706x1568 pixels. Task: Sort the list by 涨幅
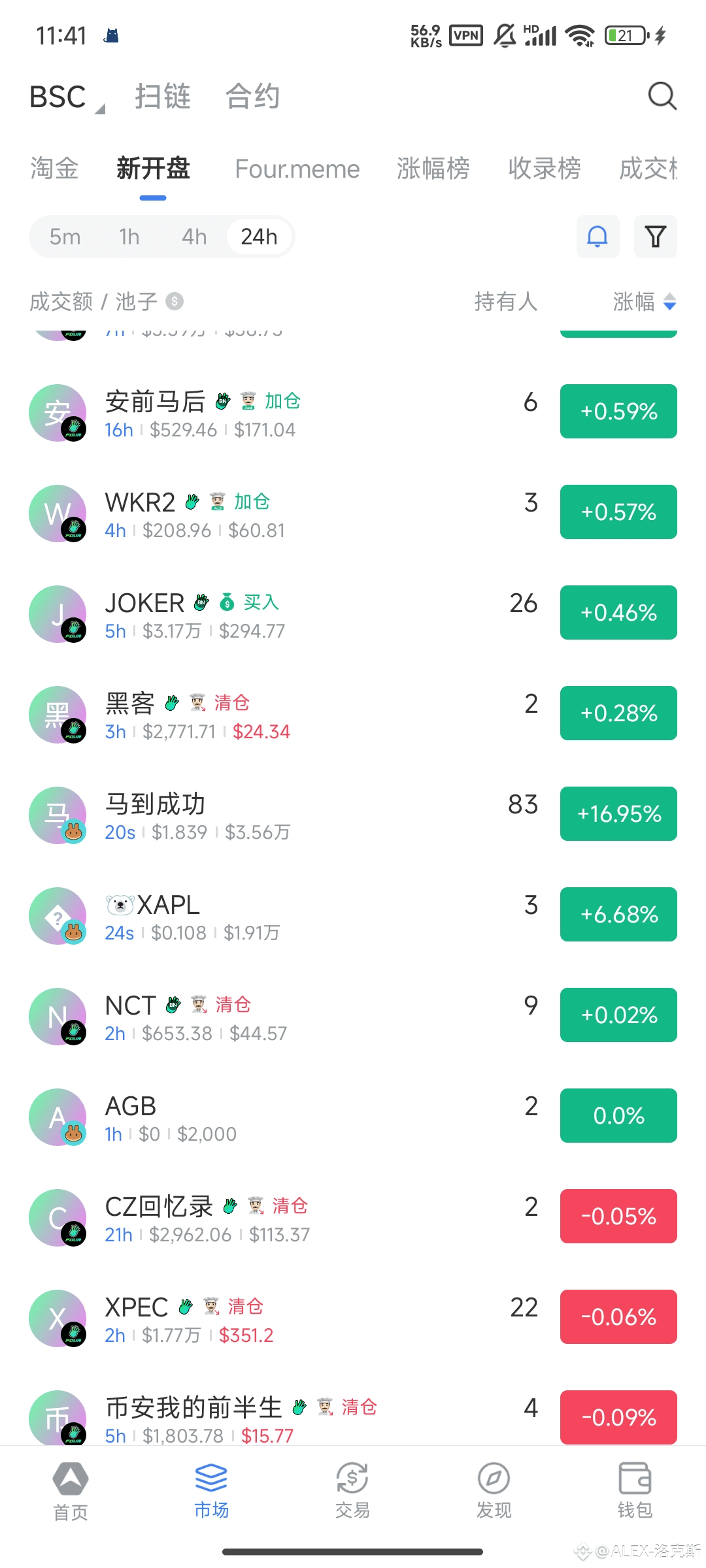click(x=644, y=302)
